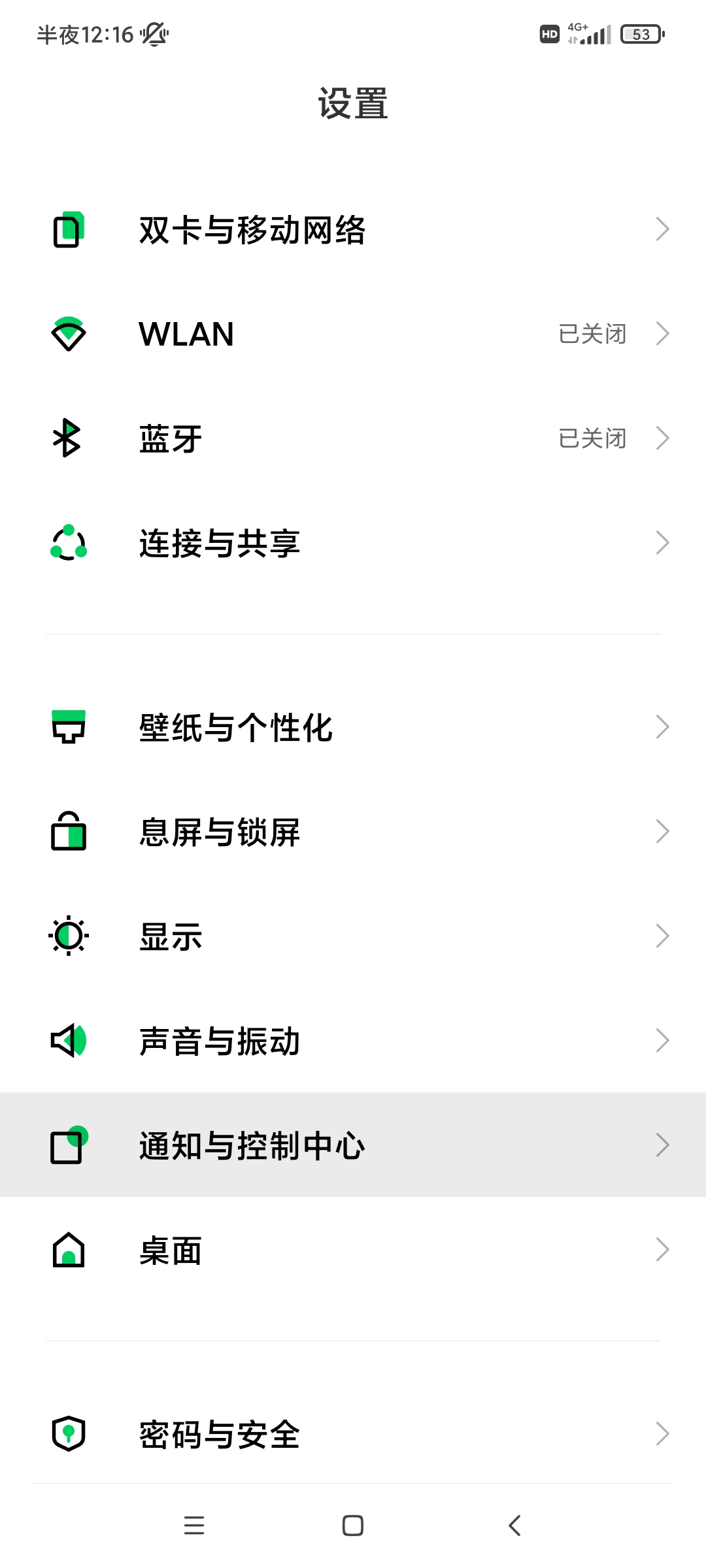
Task: Open 密码与安全 settings
Action: 353,1434
